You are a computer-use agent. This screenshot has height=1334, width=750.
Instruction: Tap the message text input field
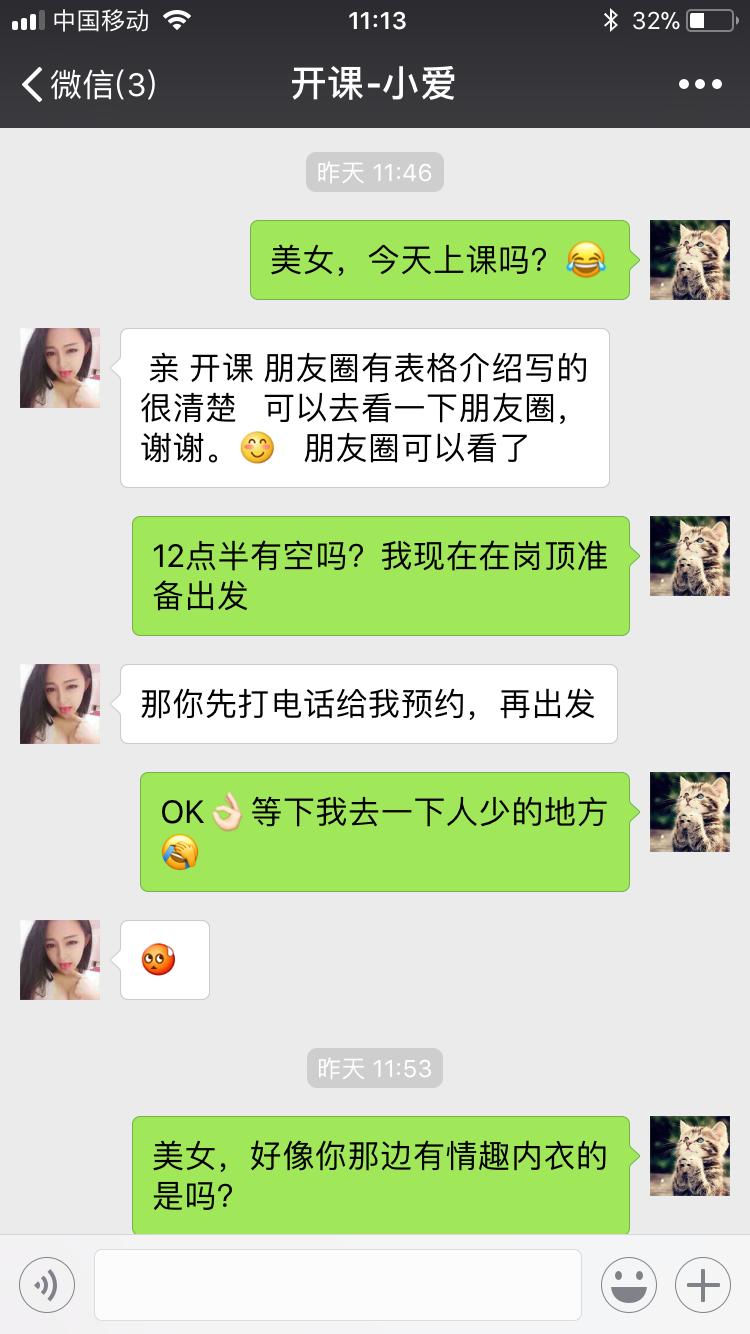338,1284
